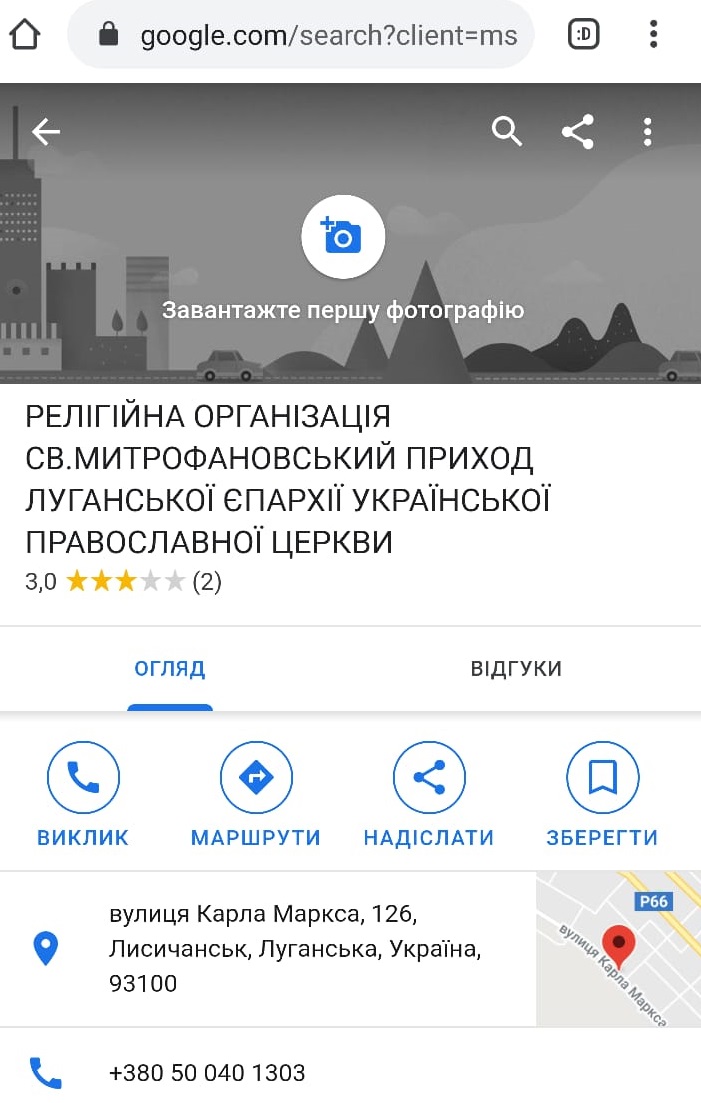Open the browser three-dot menu
This screenshot has width=701, height=1103.
654,35
